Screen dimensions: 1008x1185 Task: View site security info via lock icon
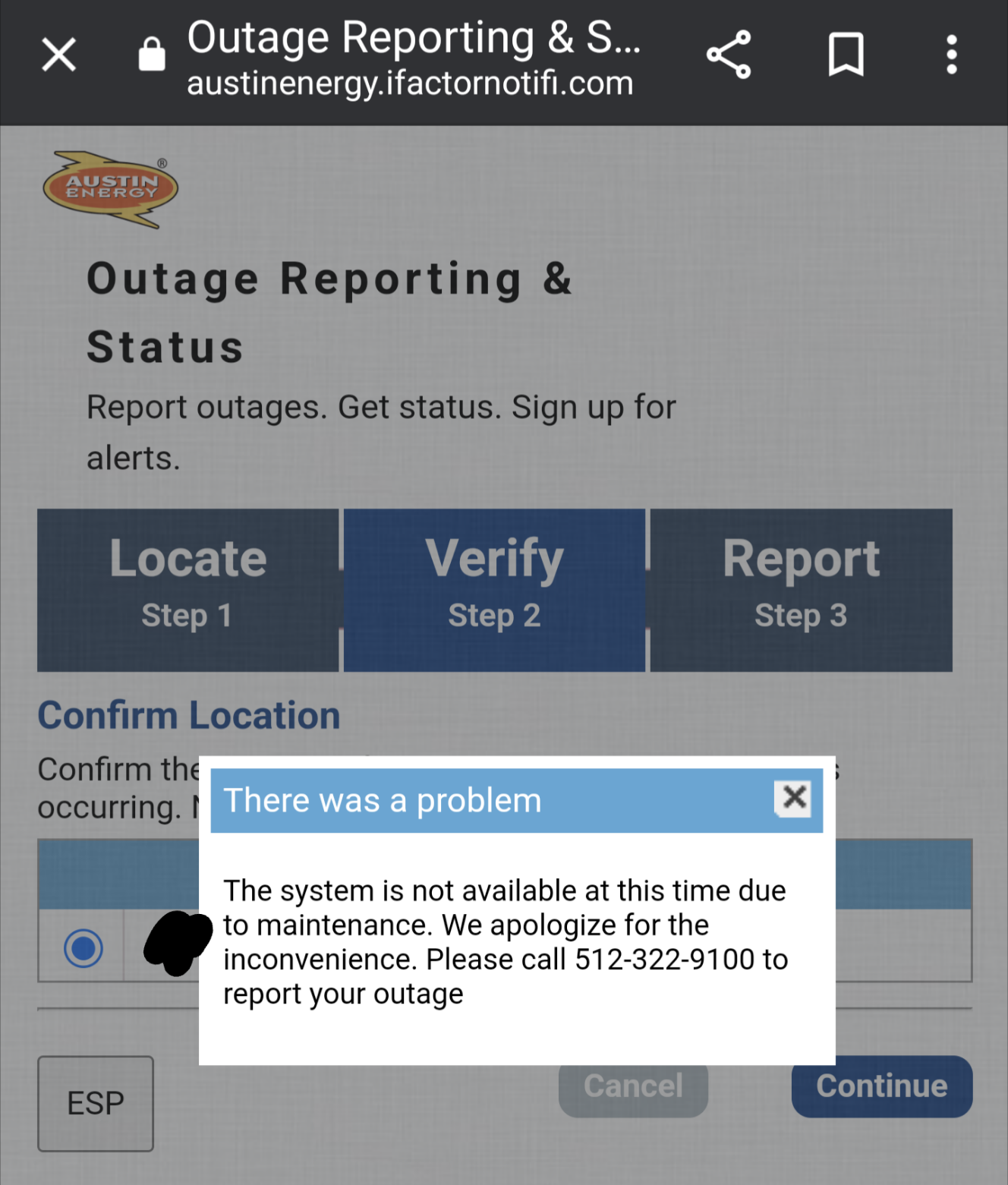coord(152,55)
